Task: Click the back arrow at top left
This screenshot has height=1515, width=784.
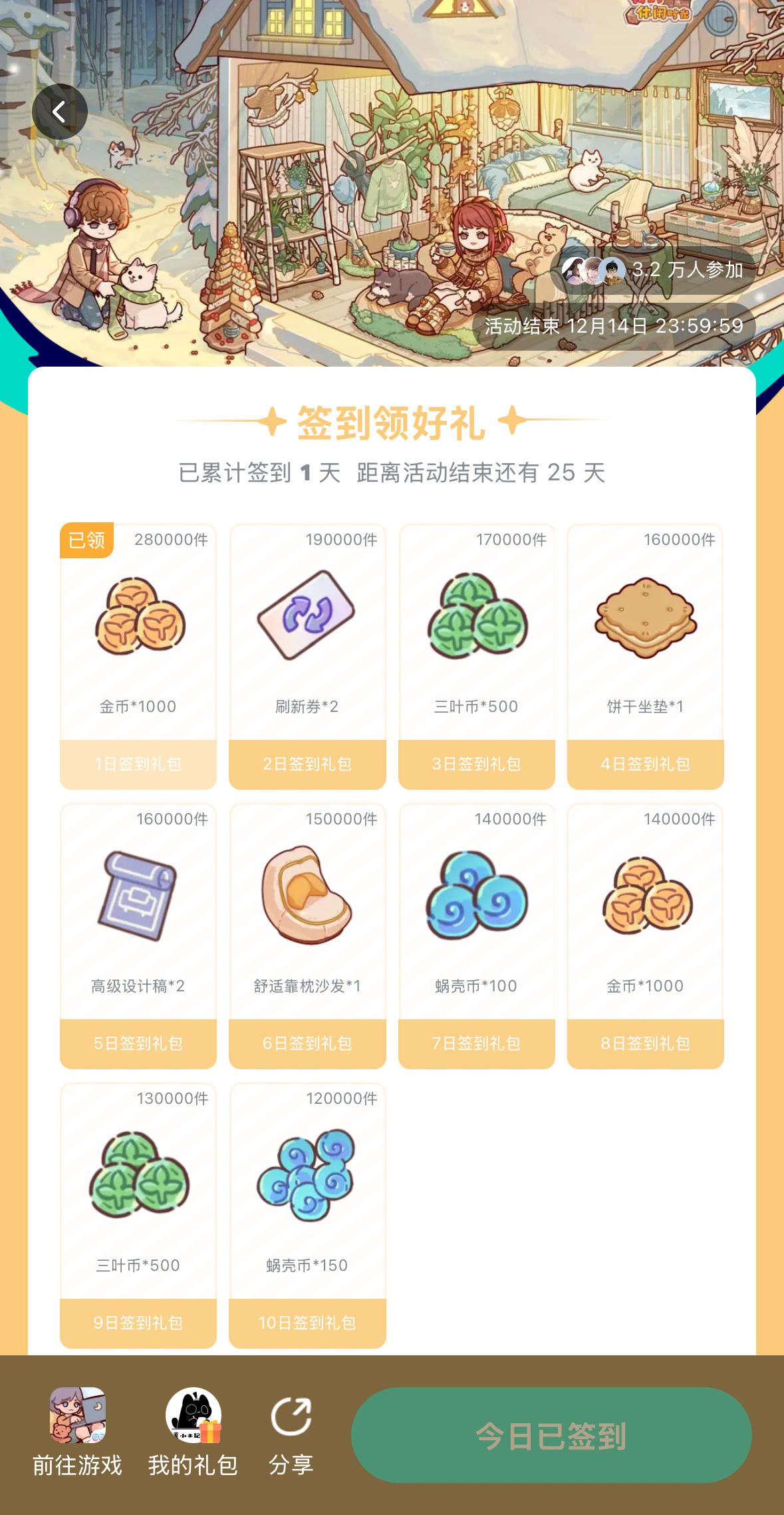Action: point(60,111)
